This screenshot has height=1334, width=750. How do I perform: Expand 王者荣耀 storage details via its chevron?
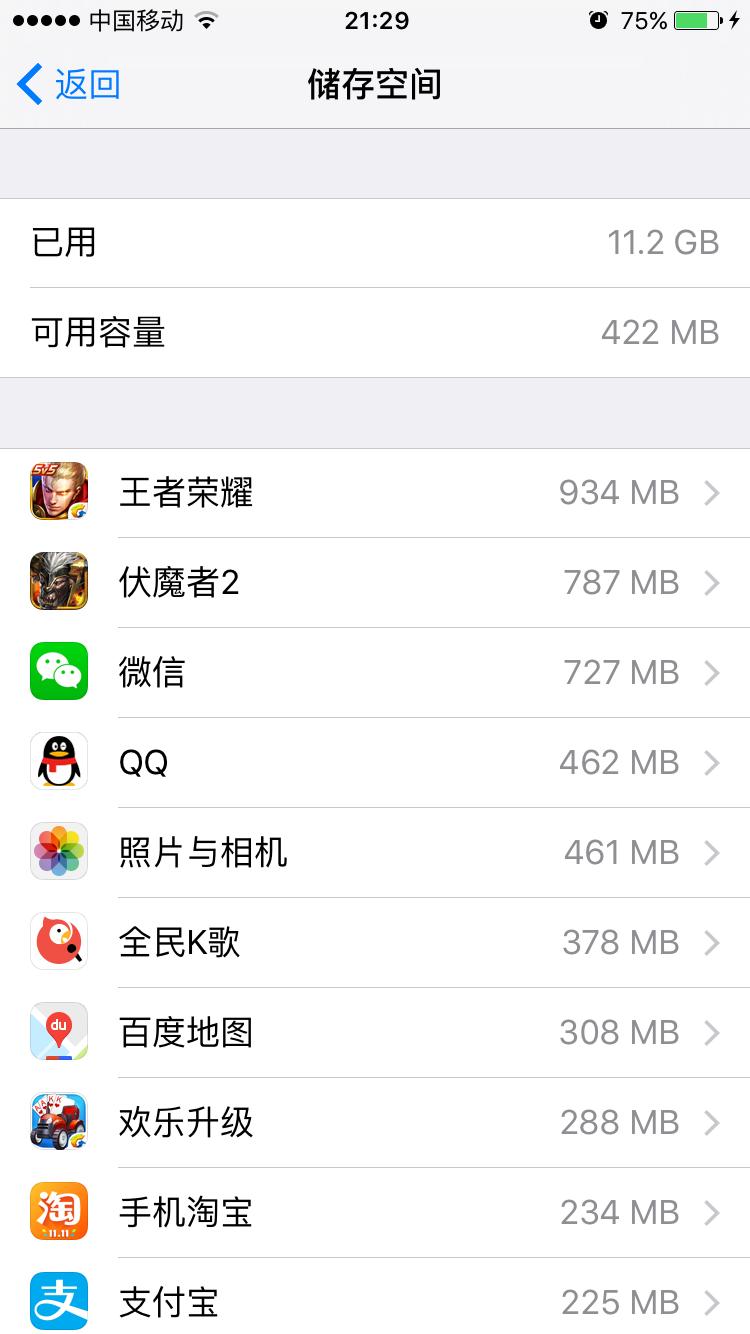712,491
